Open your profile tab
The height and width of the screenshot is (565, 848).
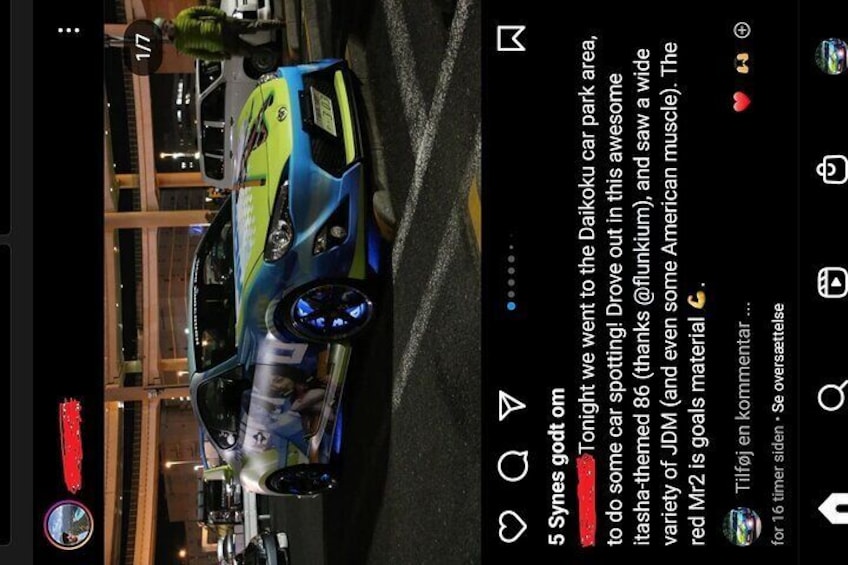(x=830, y=56)
